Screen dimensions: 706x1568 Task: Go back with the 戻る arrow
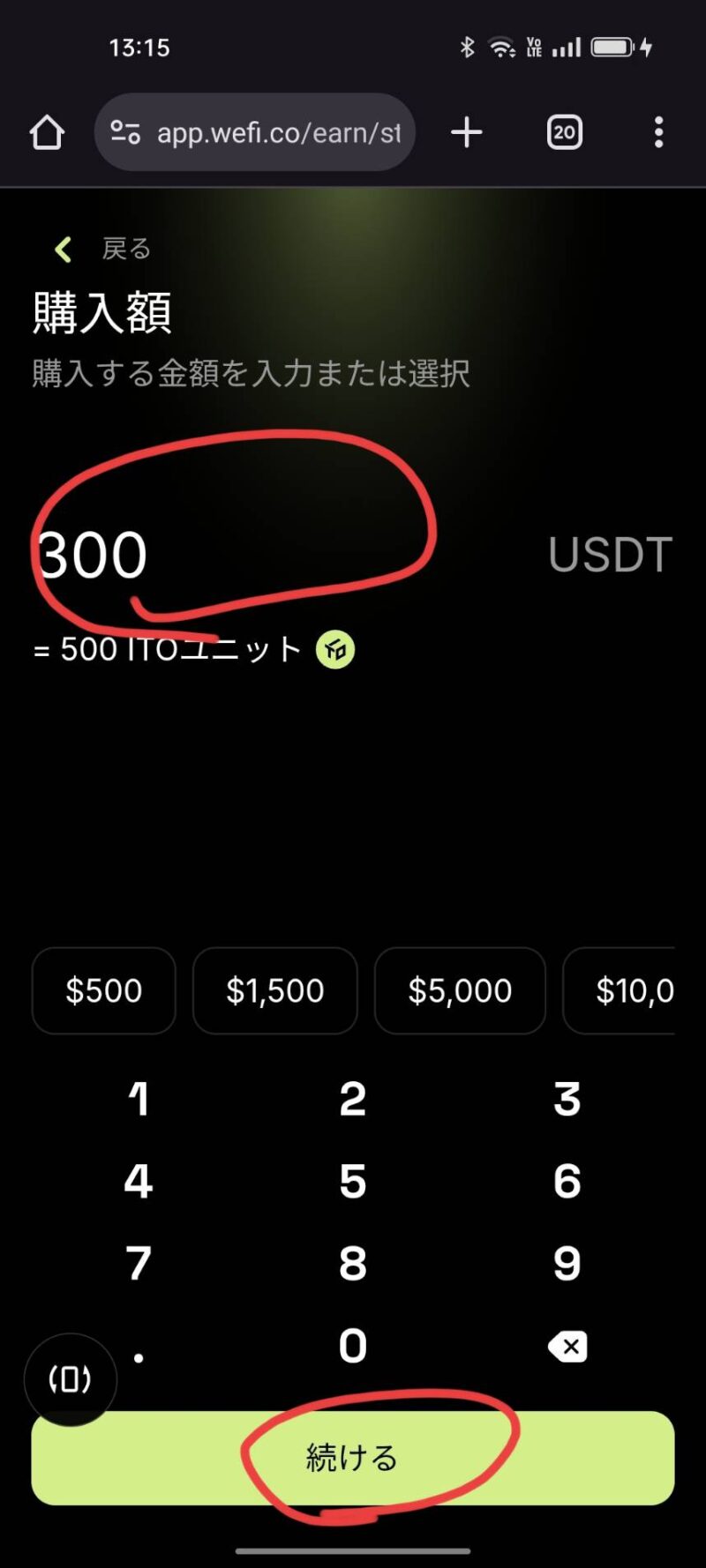click(64, 250)
